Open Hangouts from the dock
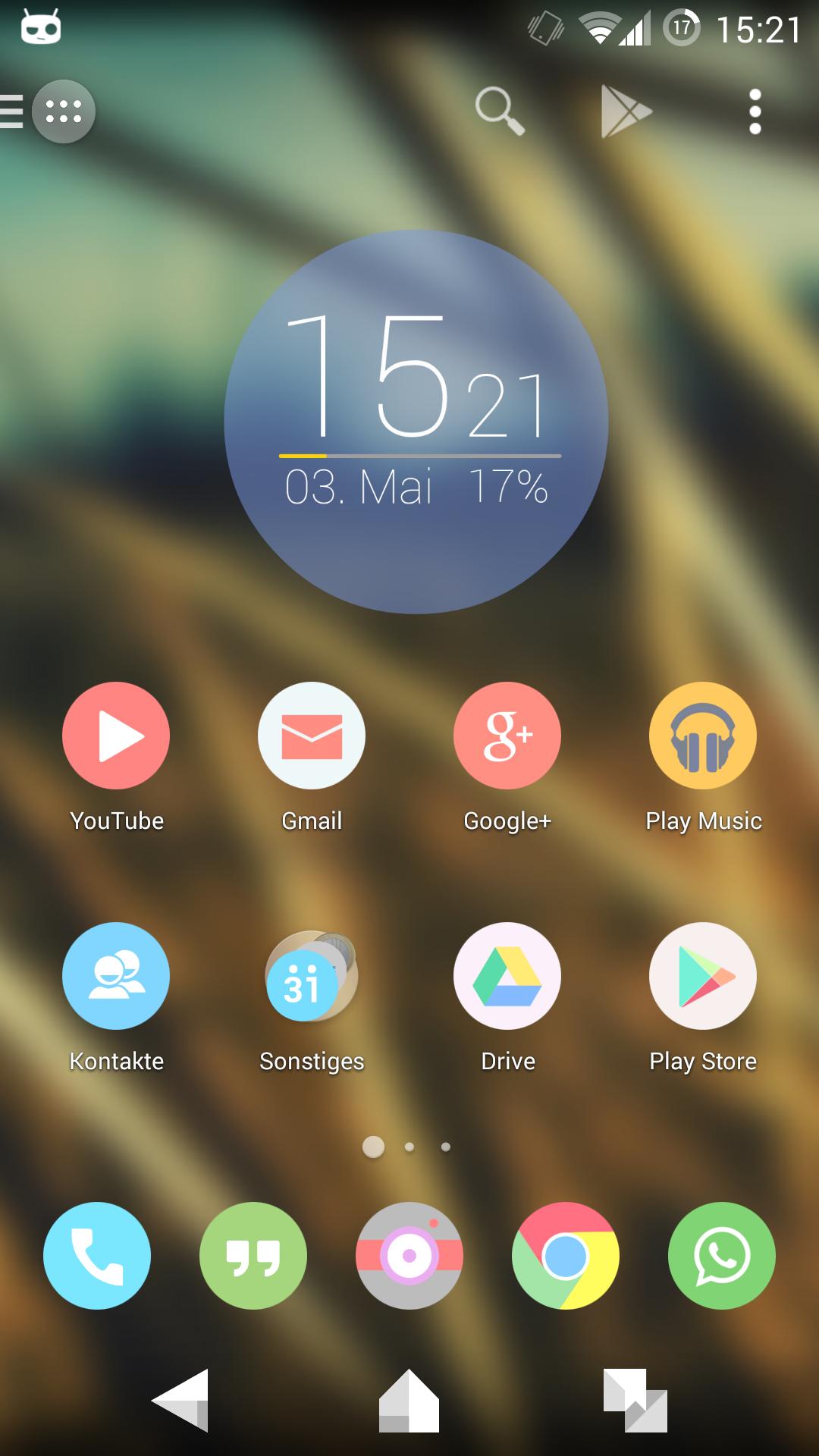 tap(253, 1256)
